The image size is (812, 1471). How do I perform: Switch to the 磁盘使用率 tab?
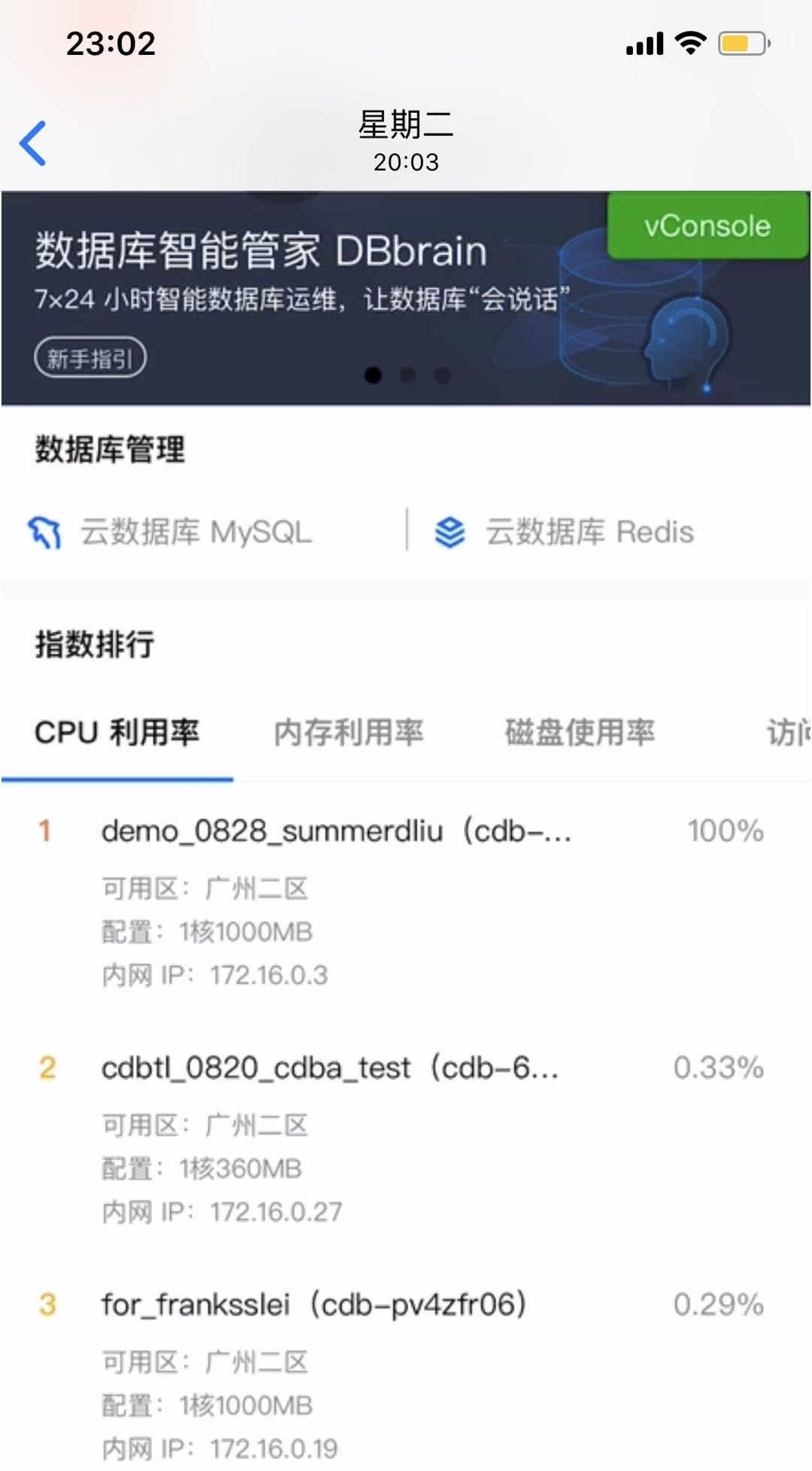click(580, 732)
